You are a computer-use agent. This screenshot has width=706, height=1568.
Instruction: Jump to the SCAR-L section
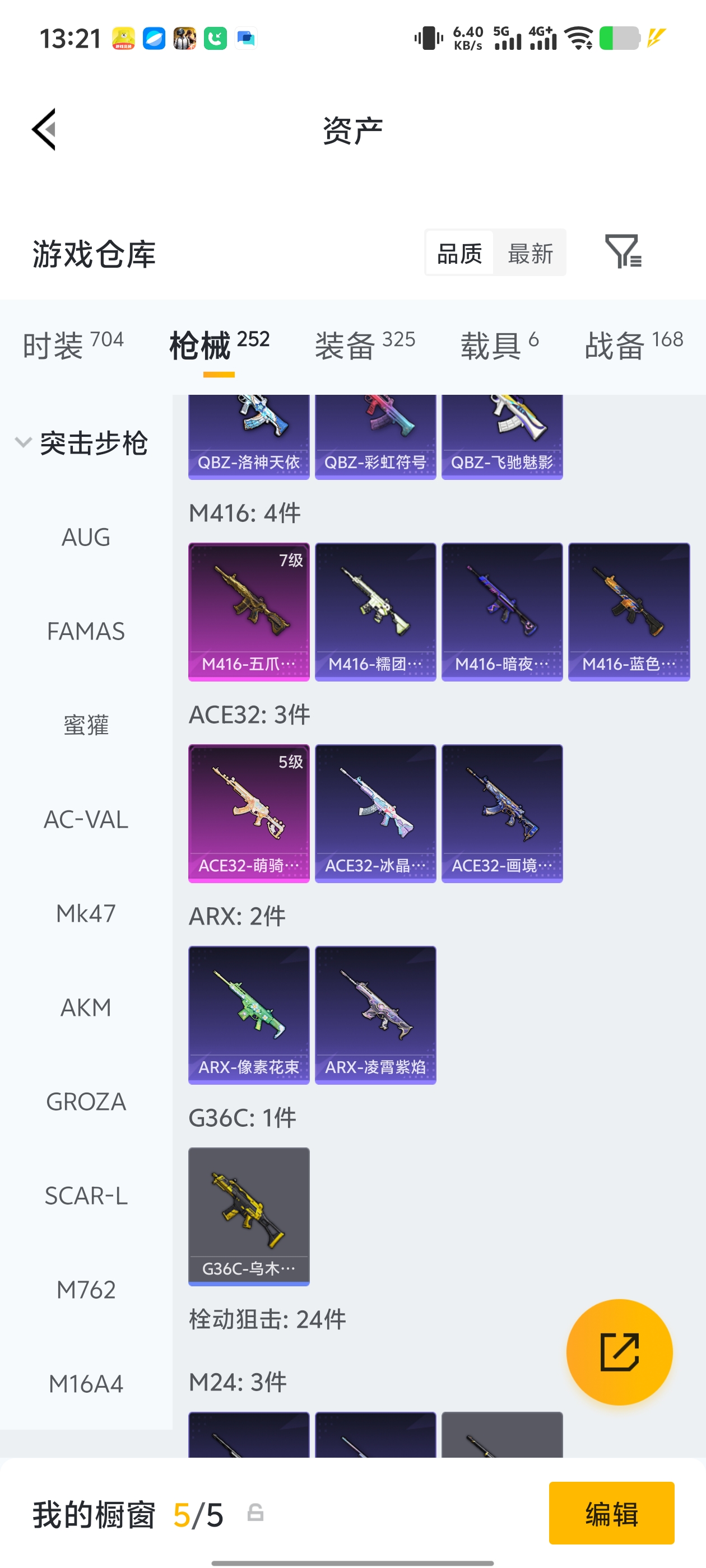click(x=86, y=1196)
